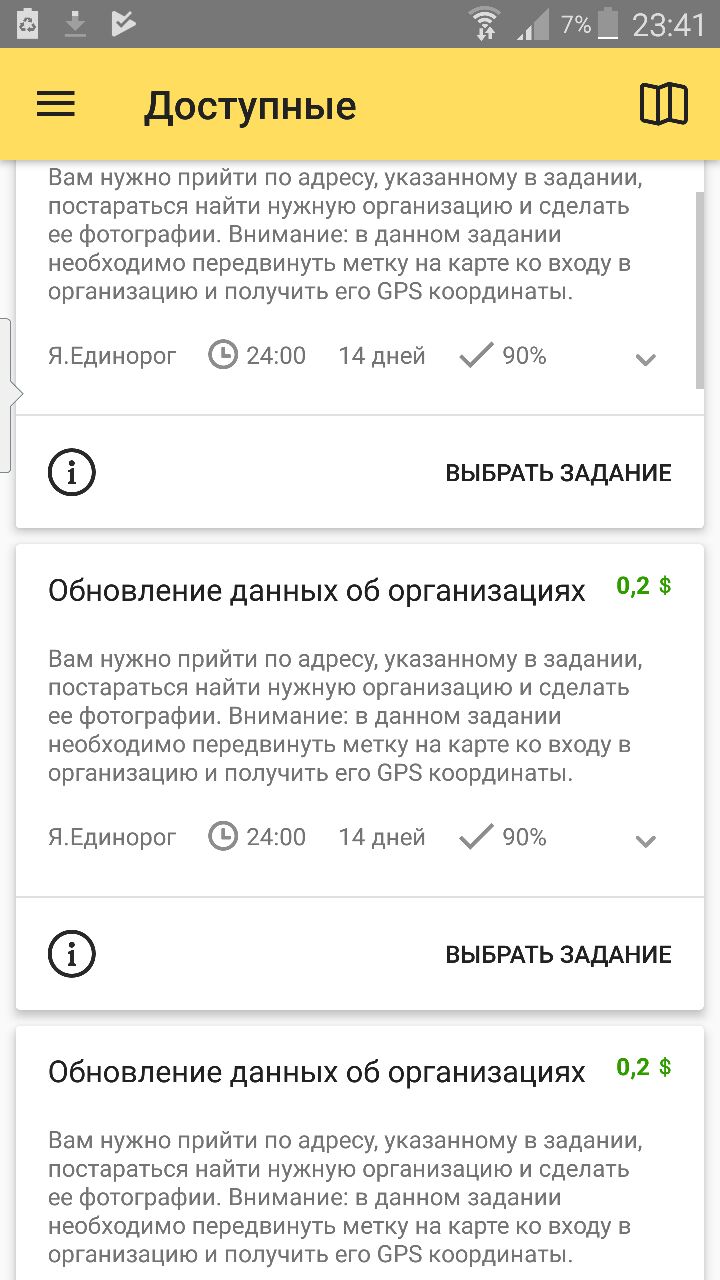
Task: Expand details chevron in the fully visible middle card
Action: click(646, 841)
